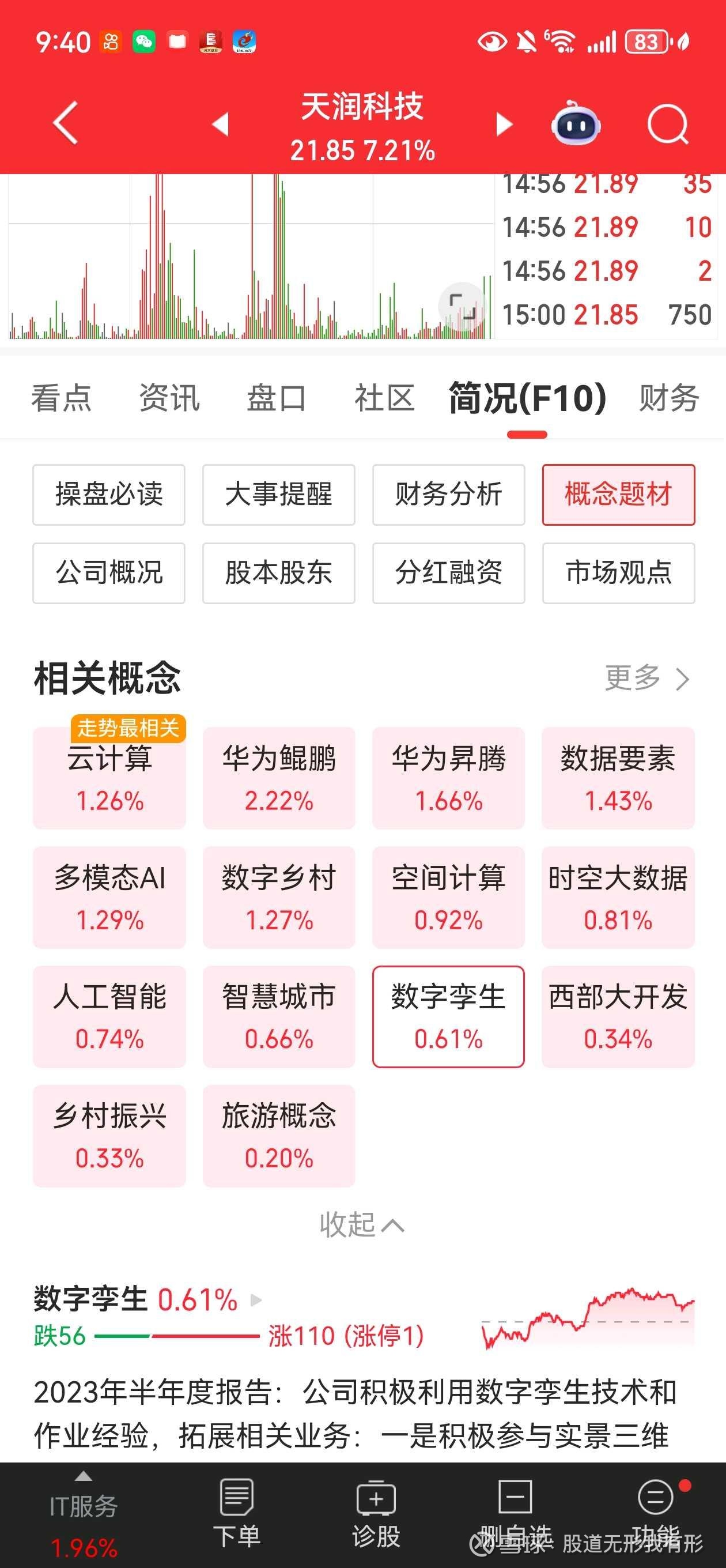Collapse concepts with 收起

[x=362, y=1224]
